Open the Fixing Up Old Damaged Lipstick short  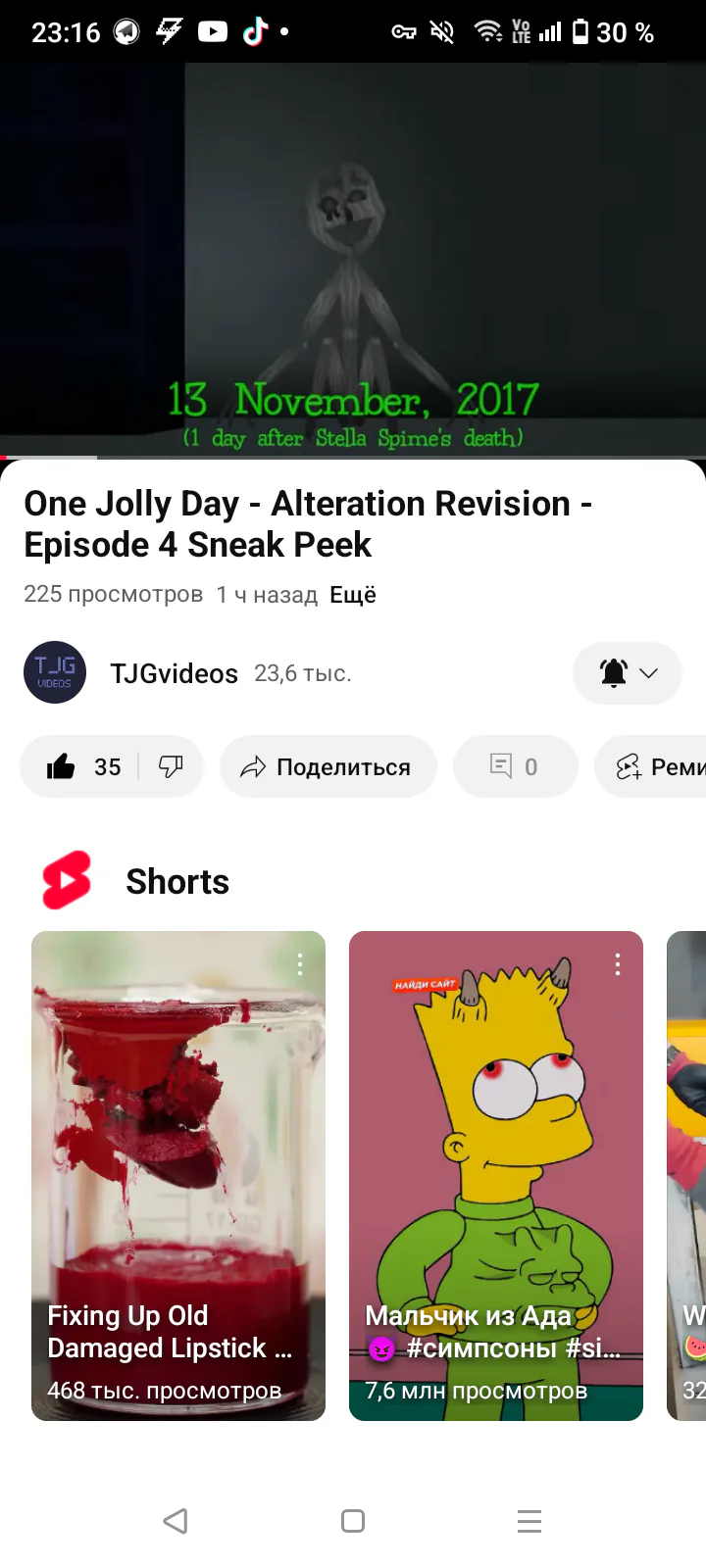tap(178, 1176)
